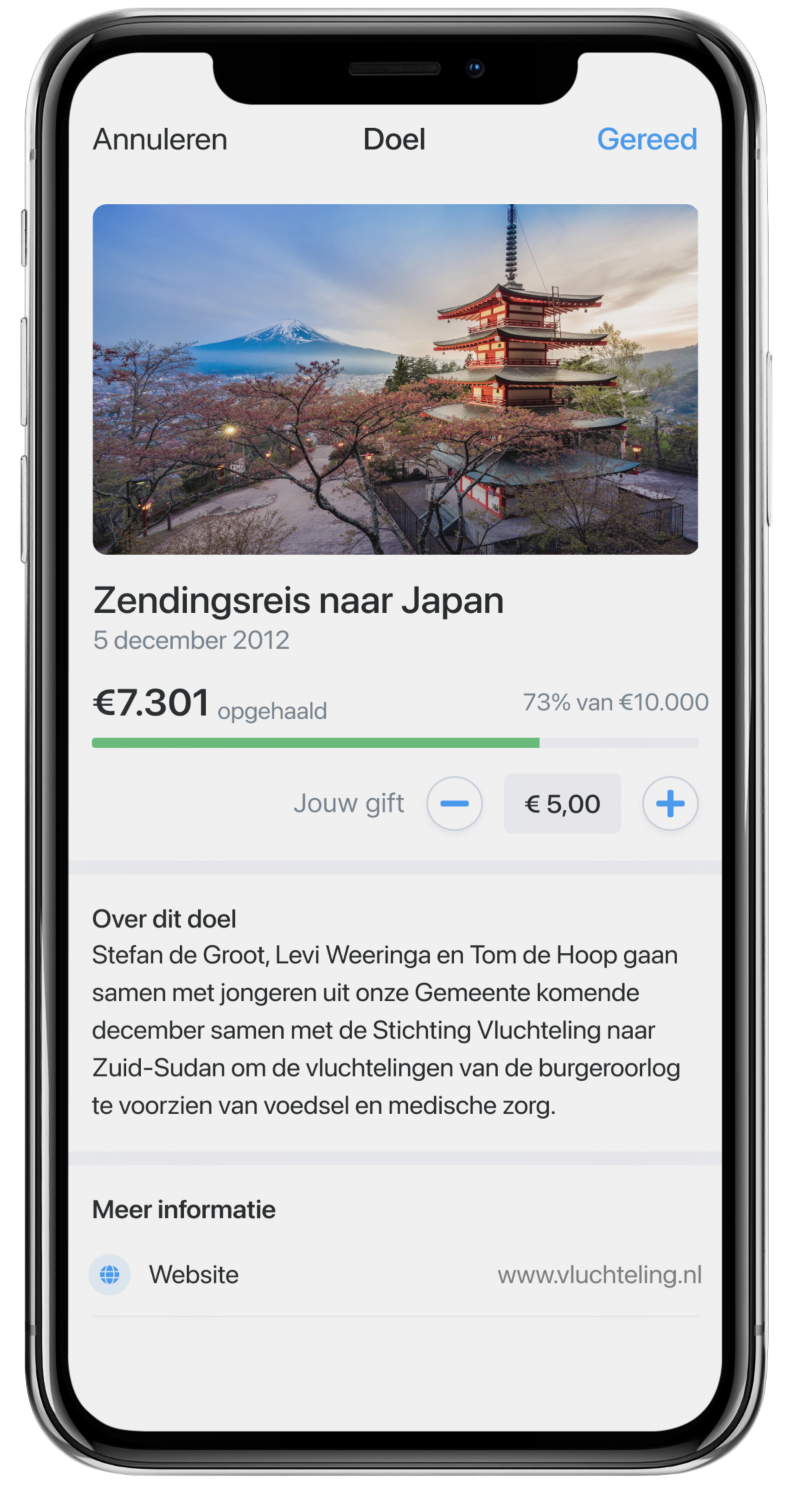Screen dimensions: 787x1488
Task: Confirm with the Gereed button
Action: (x=647, y=139)
